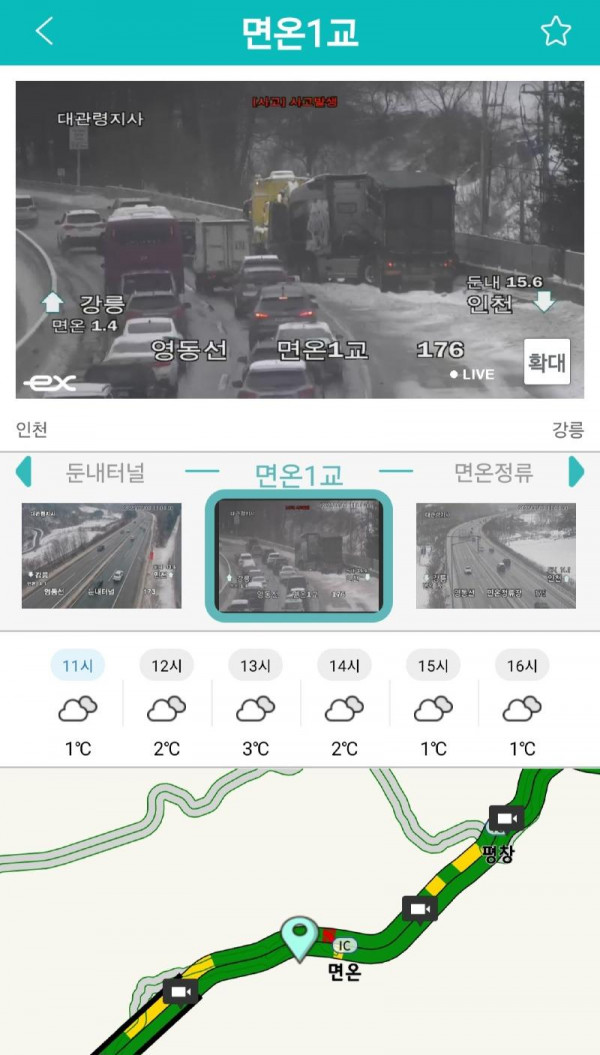The height and width of the screenshot is (1055, 600).
Task: Show next camera with the right arrow
Action: coord(576,471)
